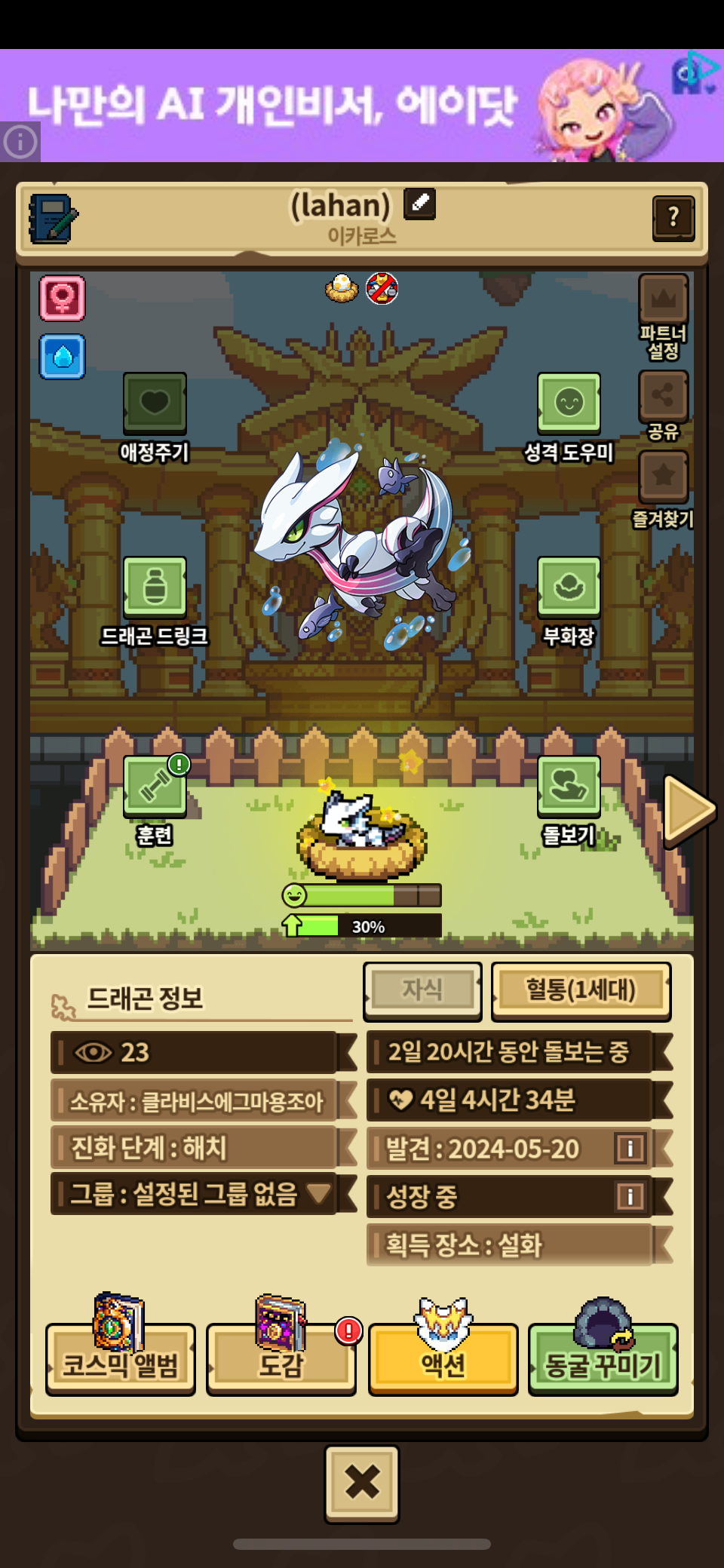Open the 부화장 hatchery
The width and height of the screenshot is (724, 1568).
(569, 588)
